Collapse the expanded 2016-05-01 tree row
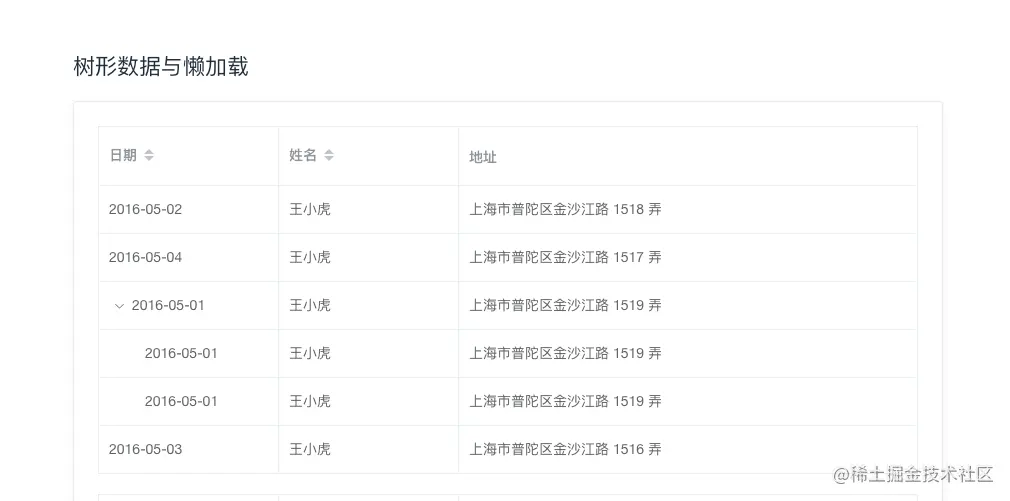 point(120,306)
